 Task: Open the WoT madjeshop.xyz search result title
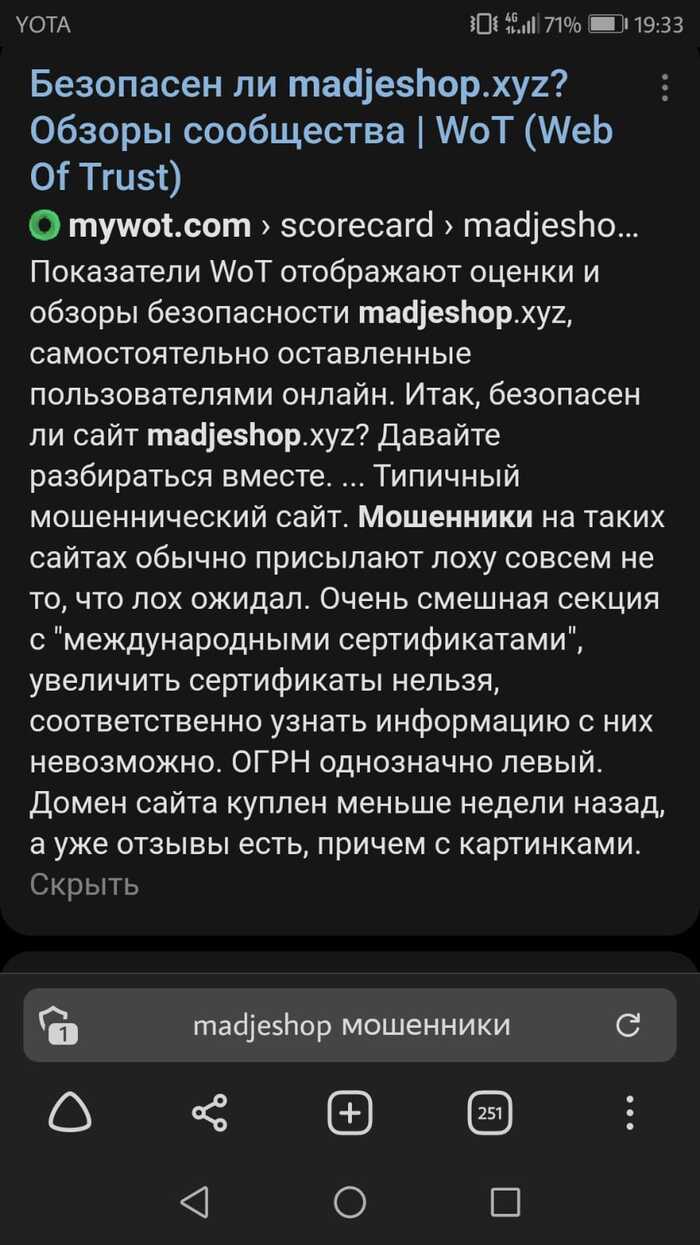coord(320,131)
